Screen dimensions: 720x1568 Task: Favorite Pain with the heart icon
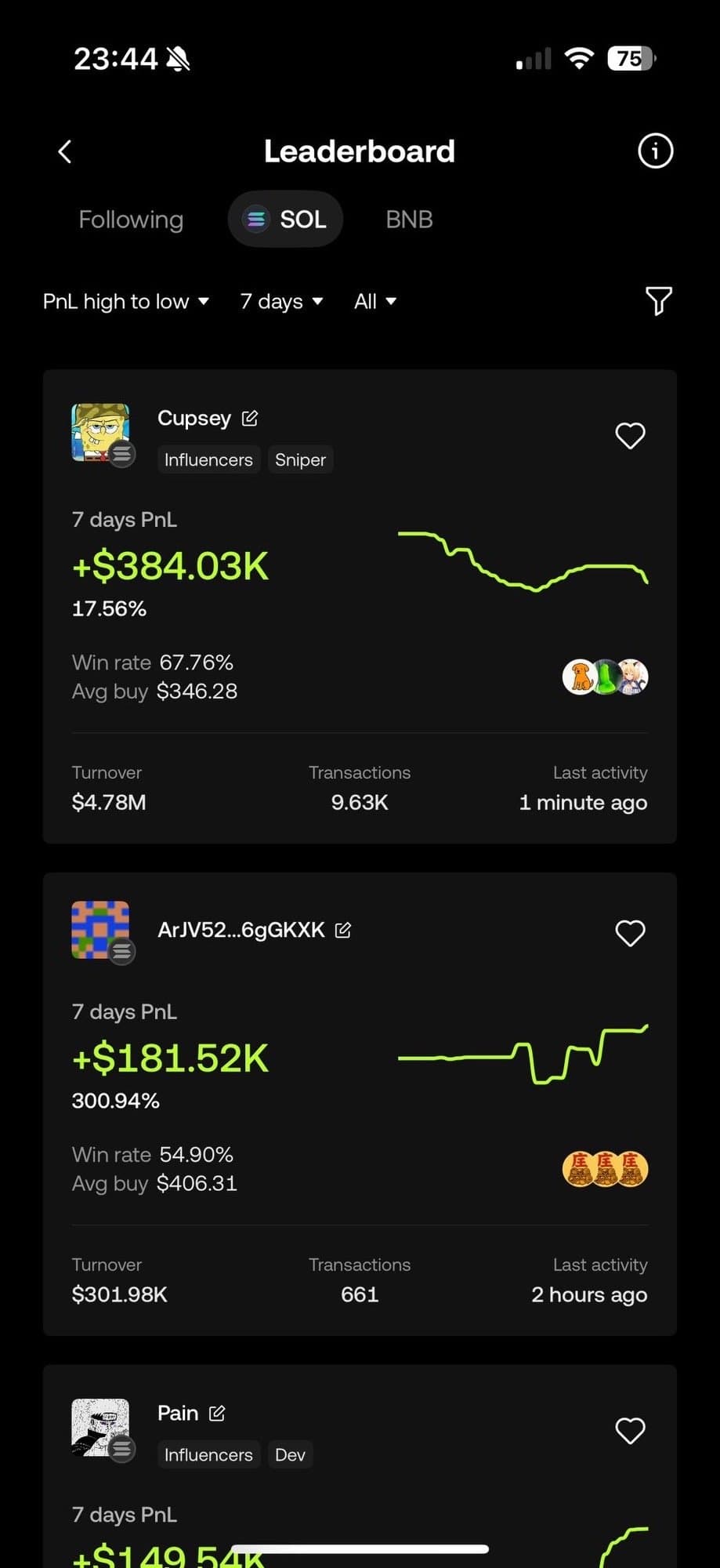pos(630,1431)
